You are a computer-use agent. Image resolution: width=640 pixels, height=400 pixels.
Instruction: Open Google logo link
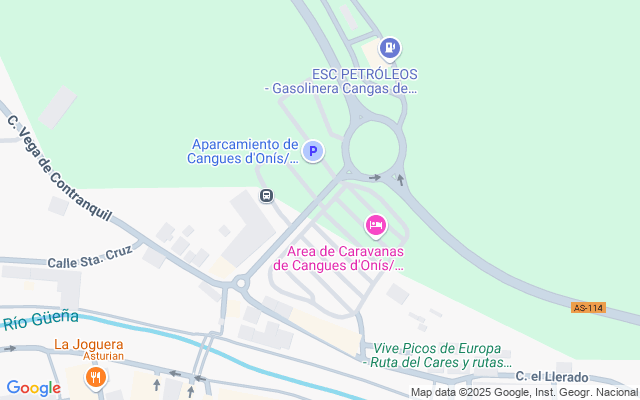[33, 388]
